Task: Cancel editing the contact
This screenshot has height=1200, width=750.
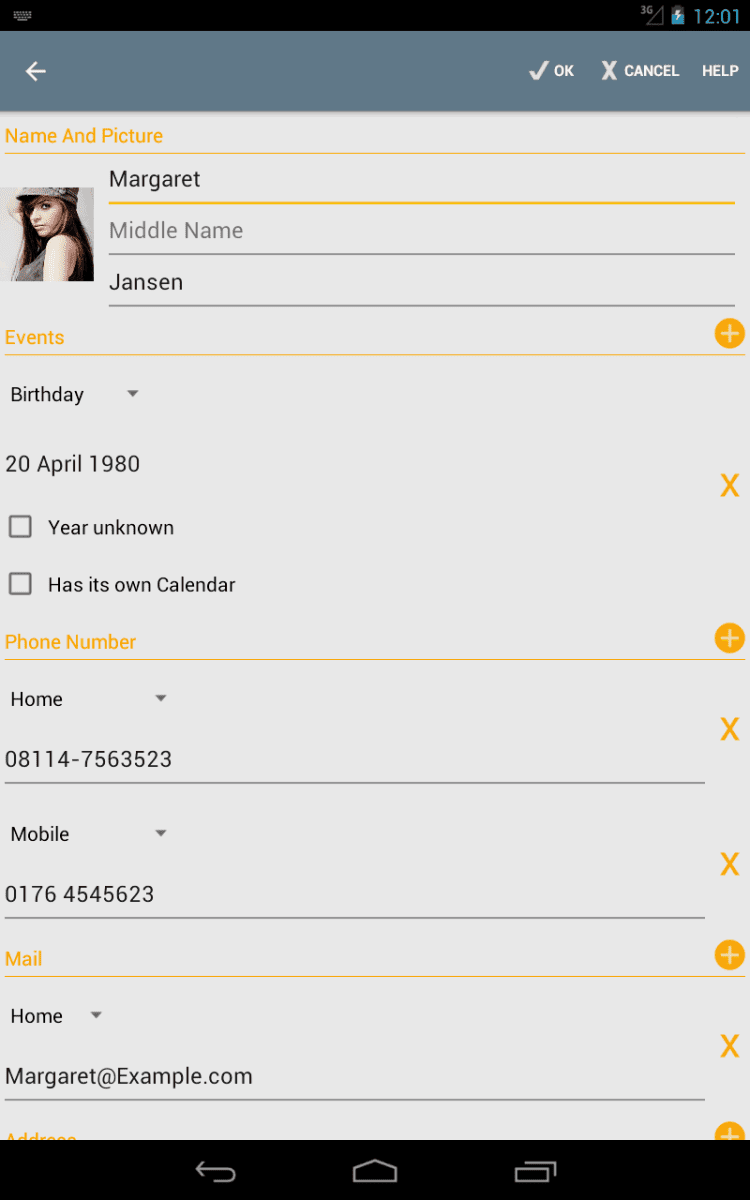Action: coord(640,71)
